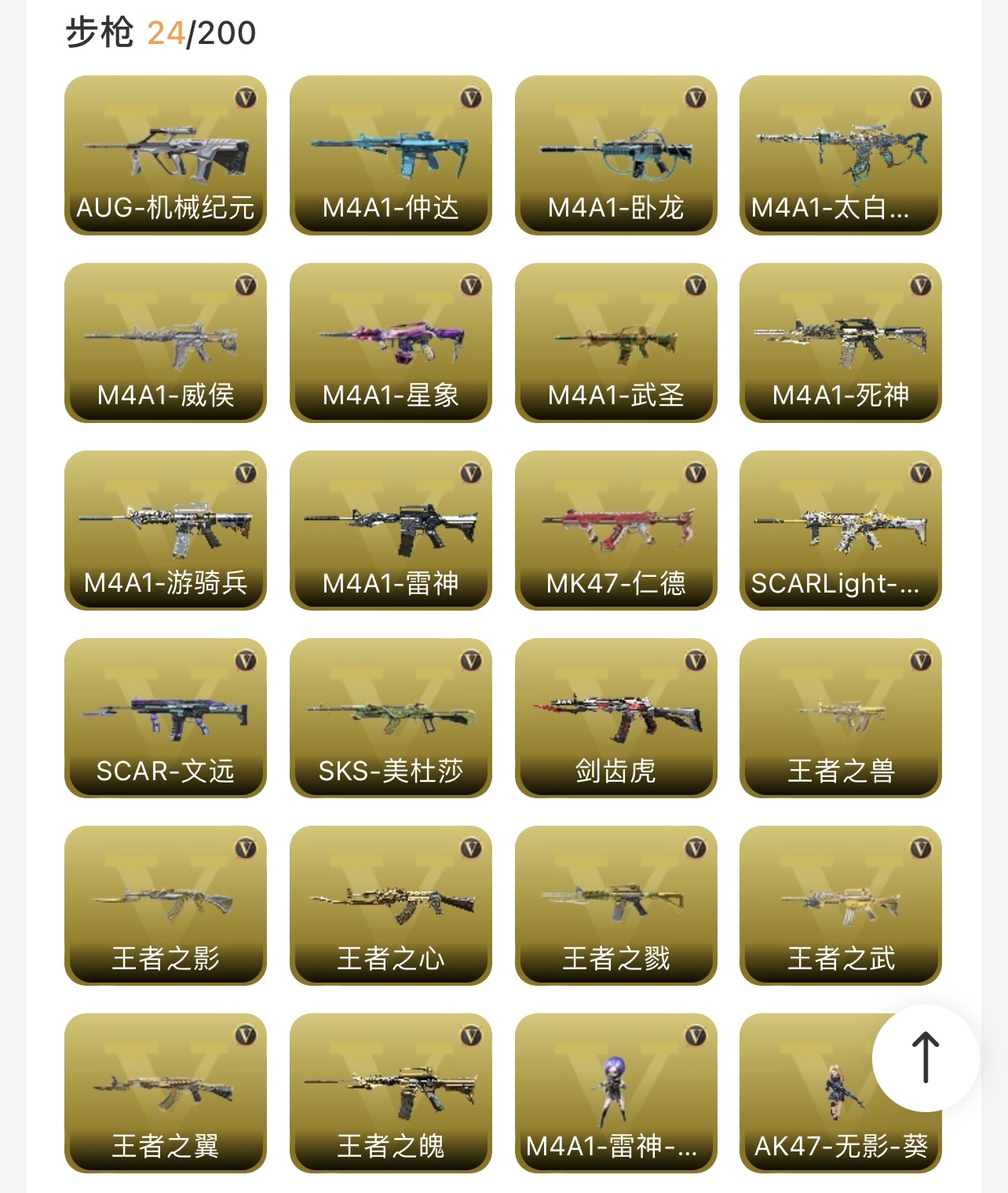
Task: Select the 王者之兽 tile
Action: coord(841,718)
